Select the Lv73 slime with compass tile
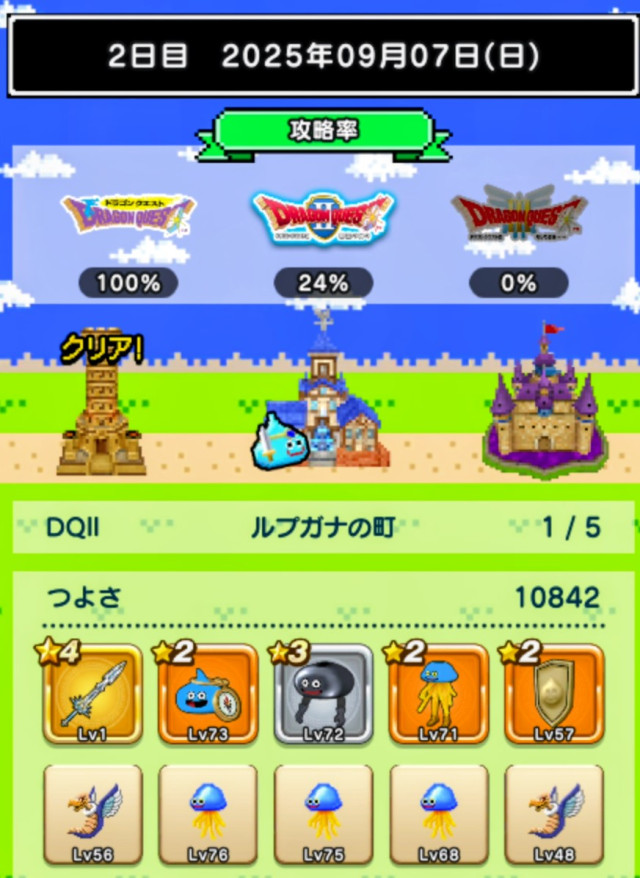The image size is (640, 878). (x=208, y=694)
